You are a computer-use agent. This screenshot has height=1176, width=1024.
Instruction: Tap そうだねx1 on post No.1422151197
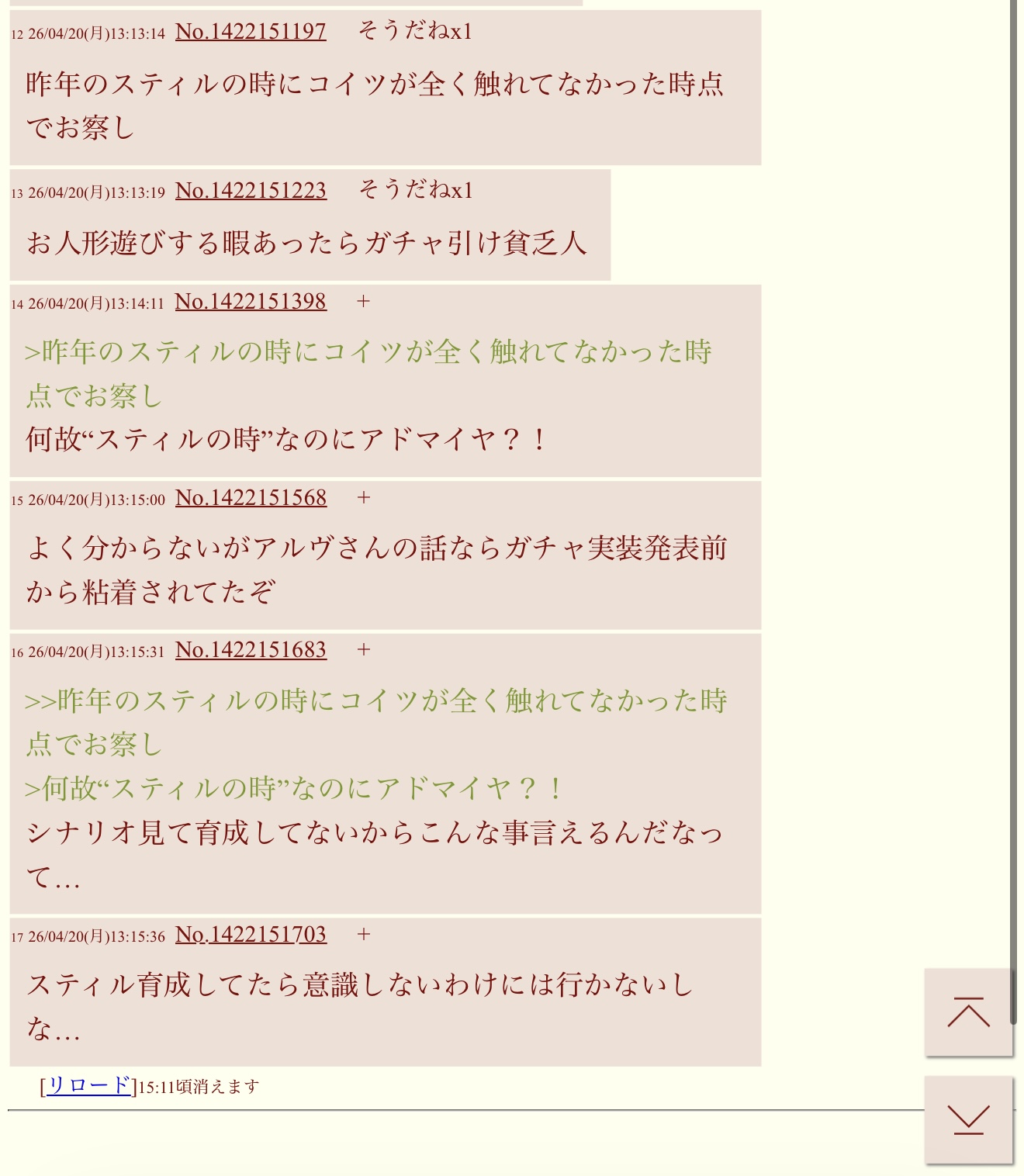(415, 32)
